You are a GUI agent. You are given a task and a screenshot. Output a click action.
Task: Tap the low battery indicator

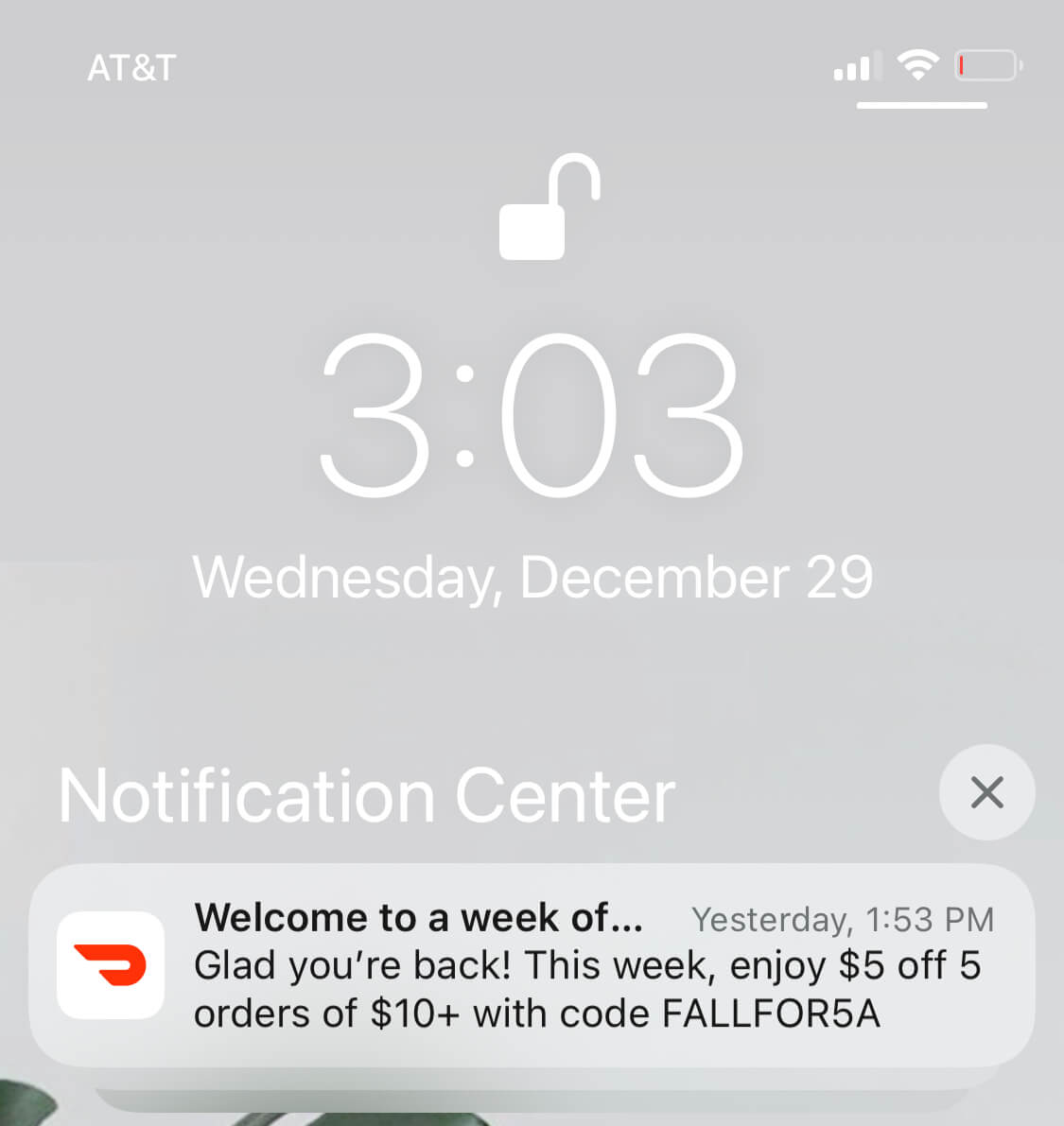987,65
